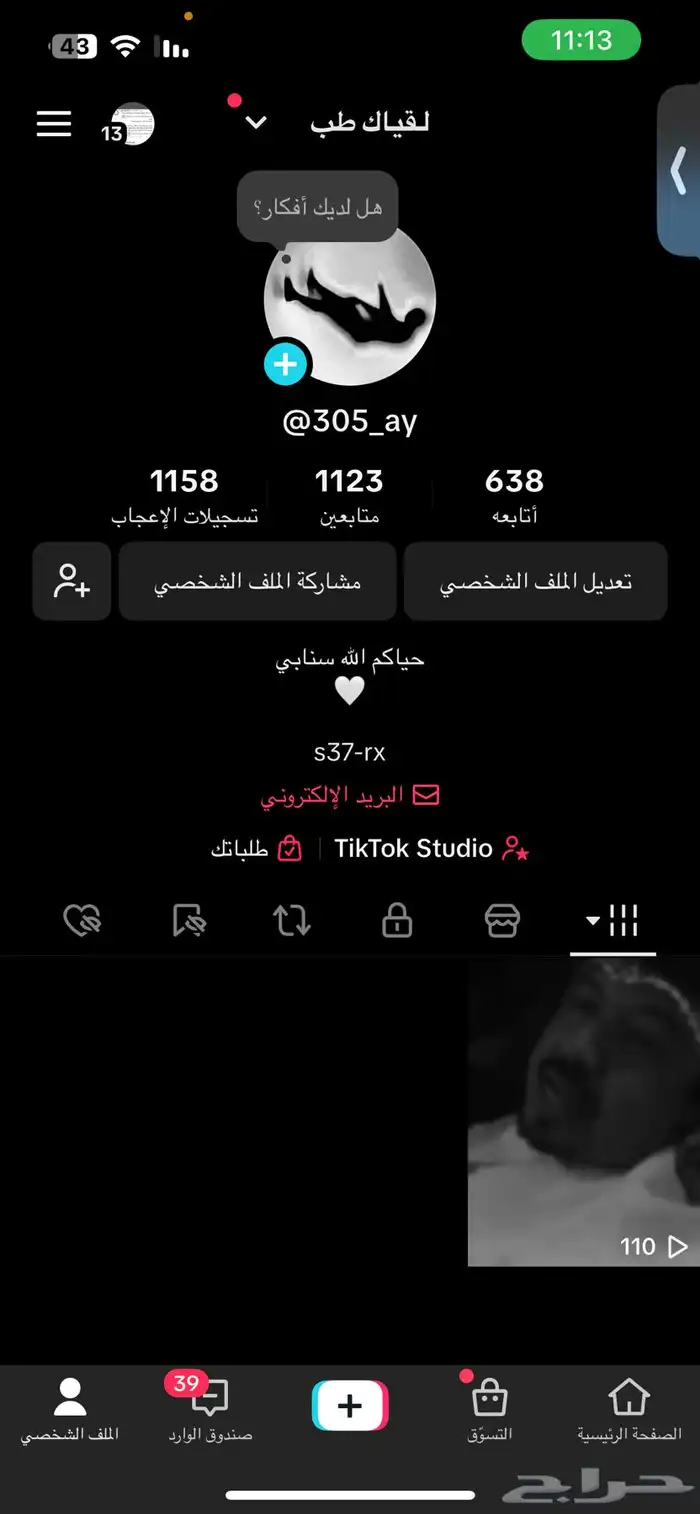Tap مشاركة الملف الشخصي button
This screenshot has width=700, height=1514.
(257, 582)
